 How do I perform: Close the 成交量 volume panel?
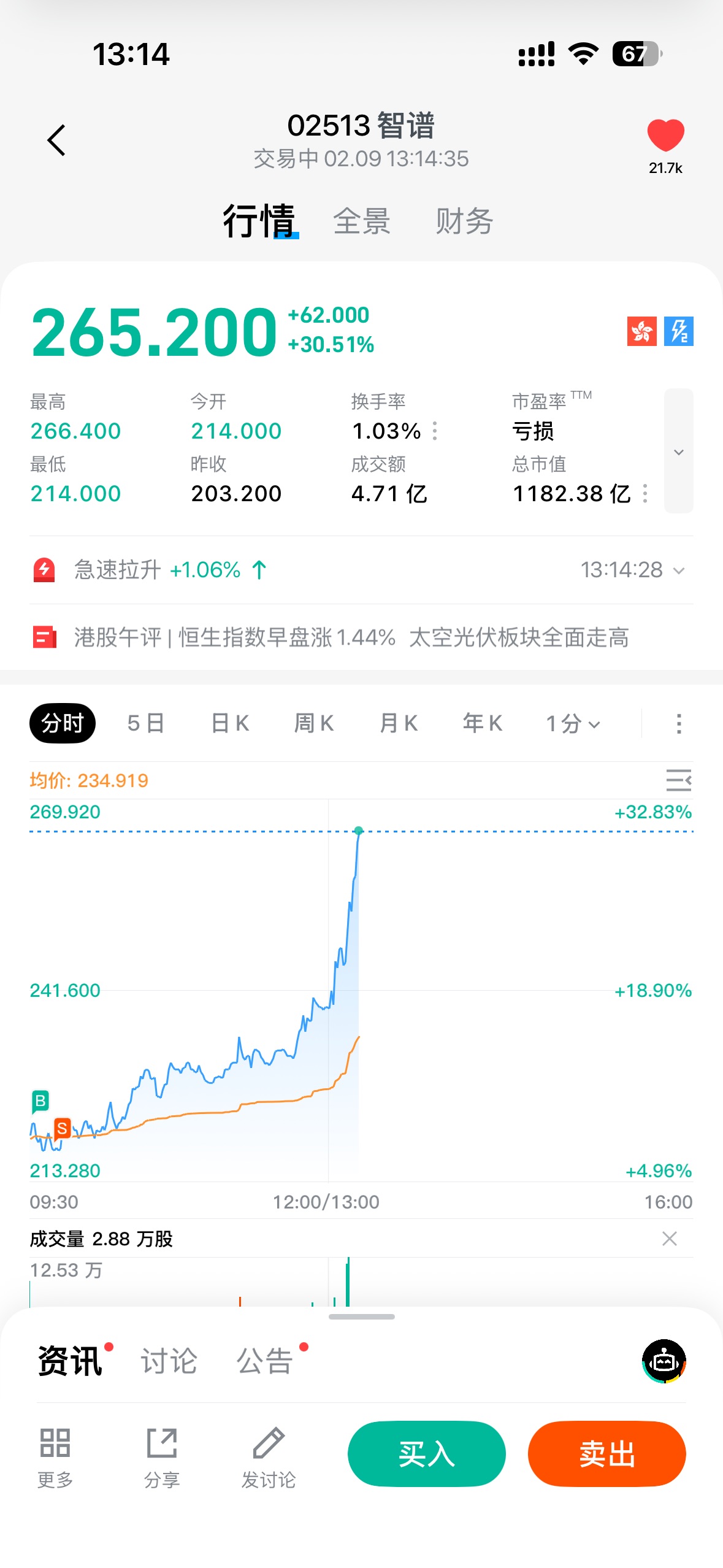(x=670, y=1239)
